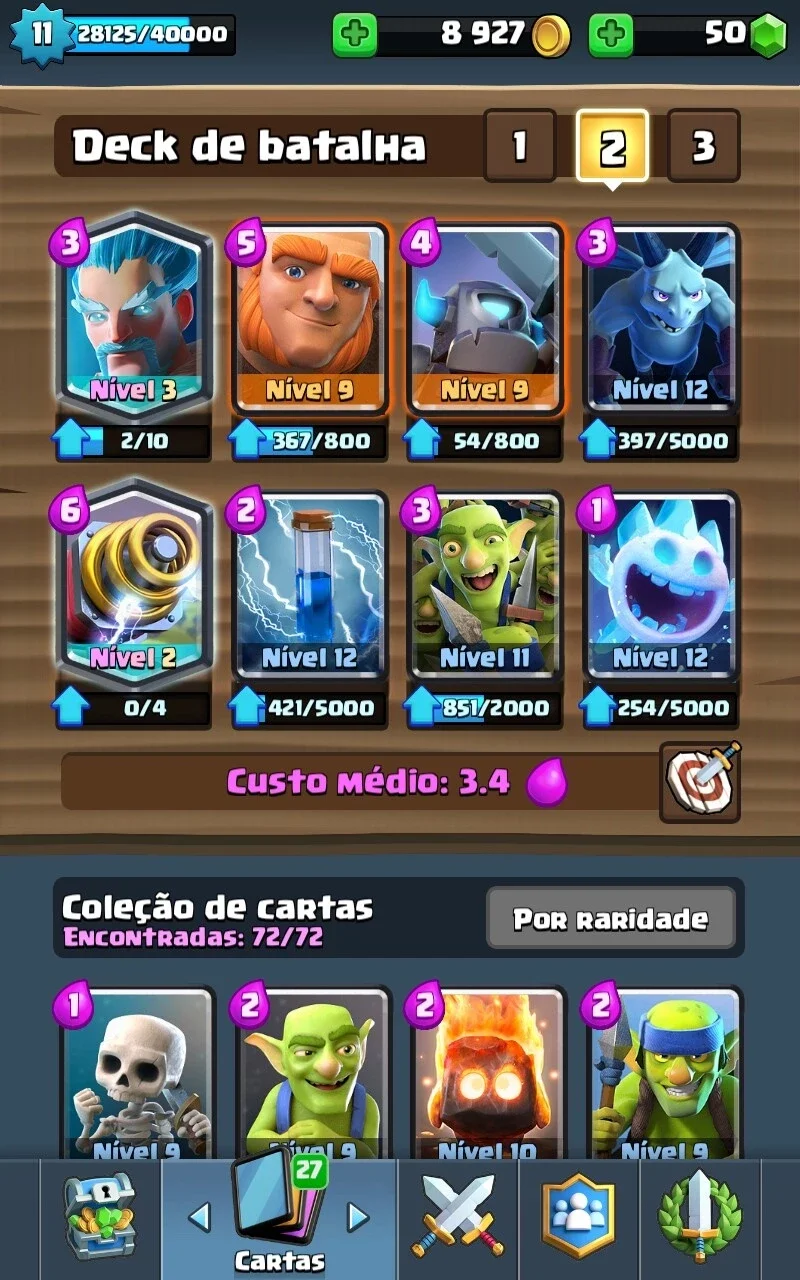Screen dimensions: 800x1280
Task: Open the target dummy deck test icon
Action: (701, 782)
